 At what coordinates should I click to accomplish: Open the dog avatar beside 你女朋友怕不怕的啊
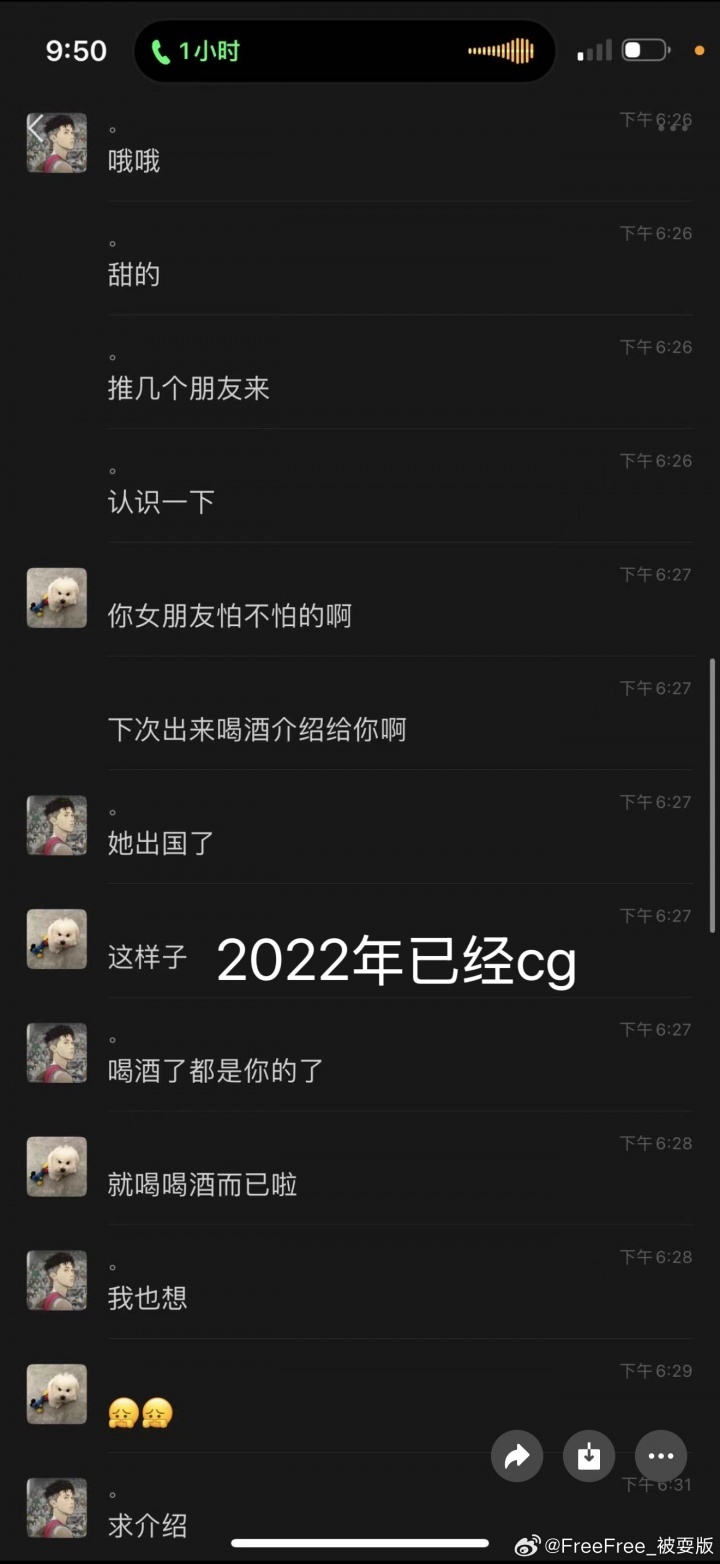(x=57, y=598)
